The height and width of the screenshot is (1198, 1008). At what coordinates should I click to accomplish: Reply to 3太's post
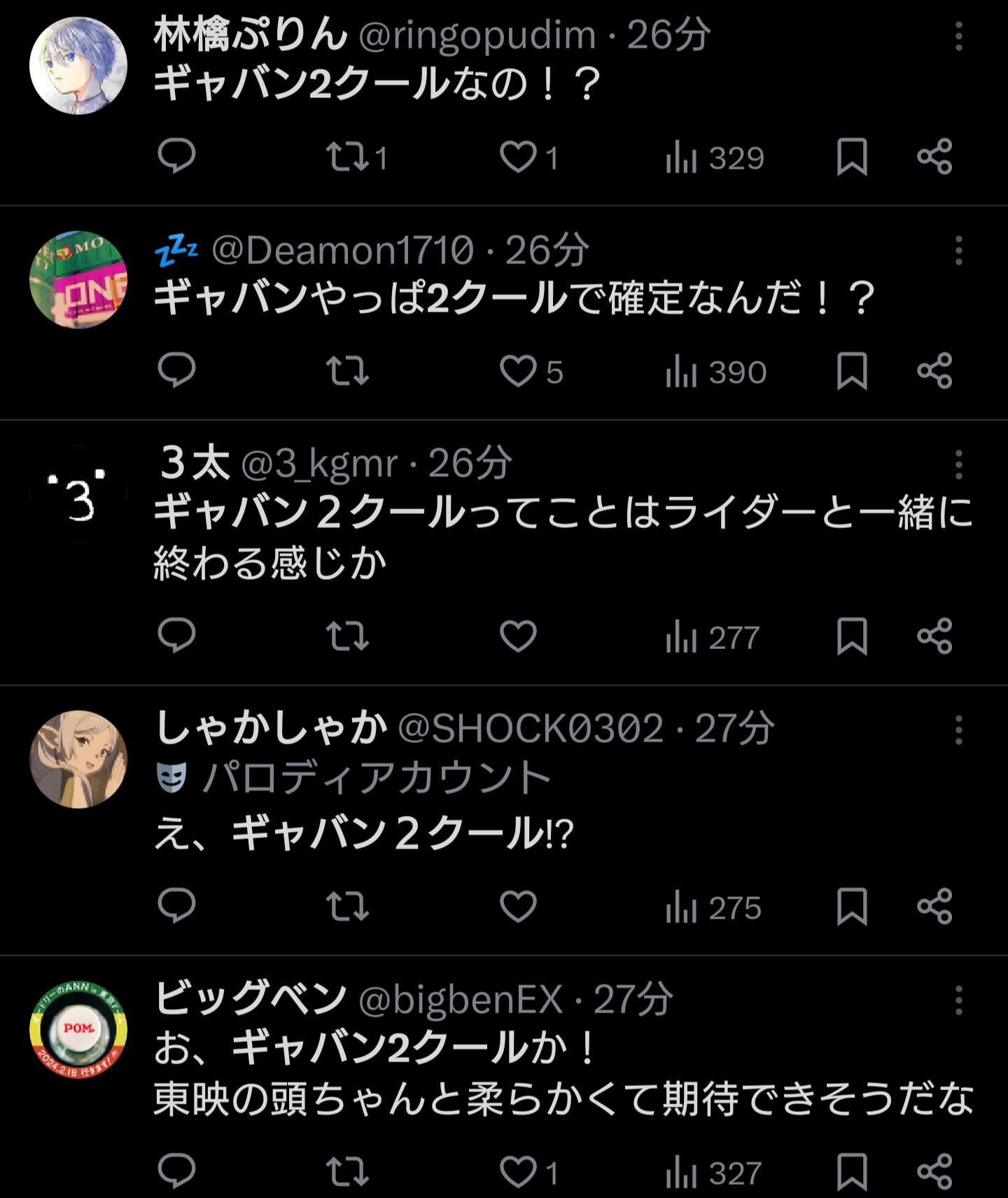click(176, 636)
